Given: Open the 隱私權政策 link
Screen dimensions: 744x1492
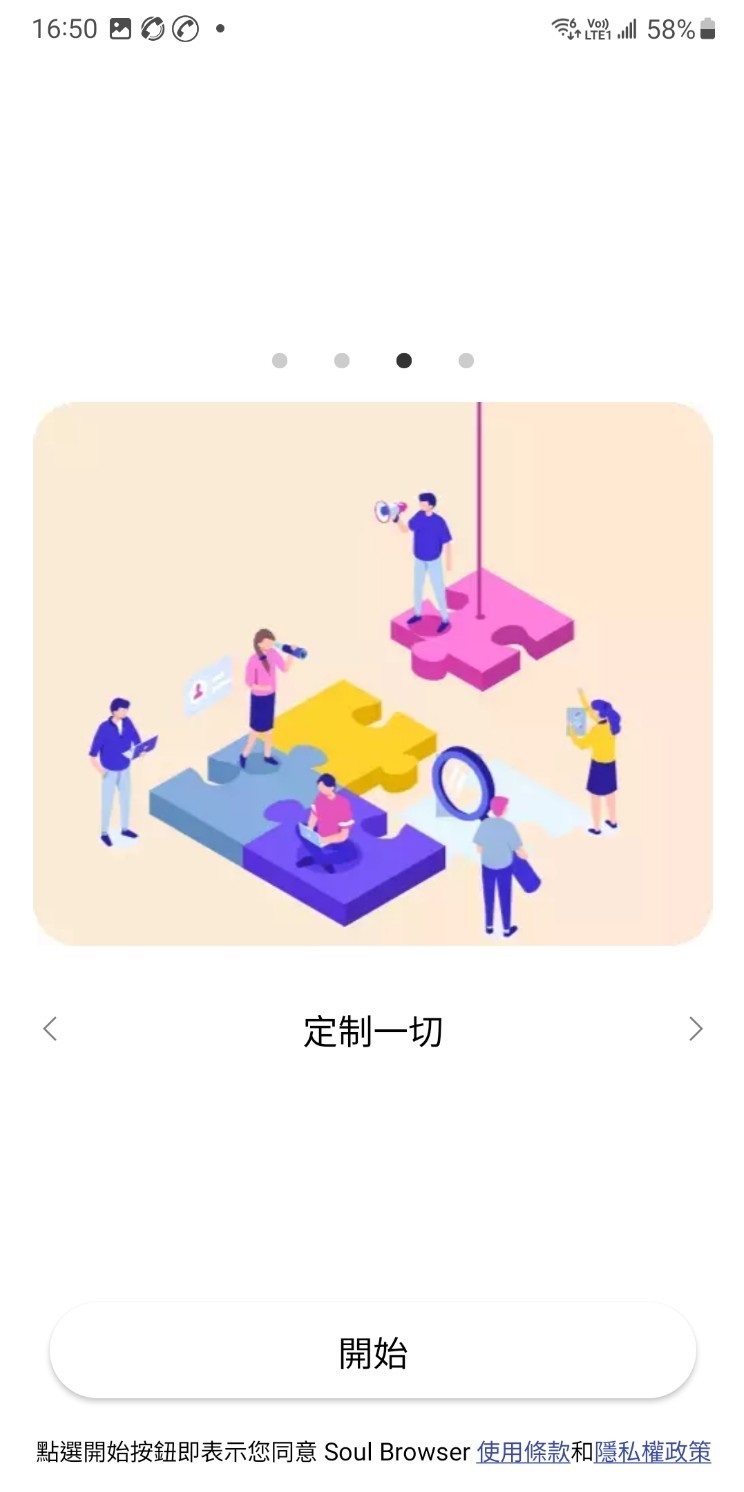Looking at the screenshot, I should [652, 1452].
